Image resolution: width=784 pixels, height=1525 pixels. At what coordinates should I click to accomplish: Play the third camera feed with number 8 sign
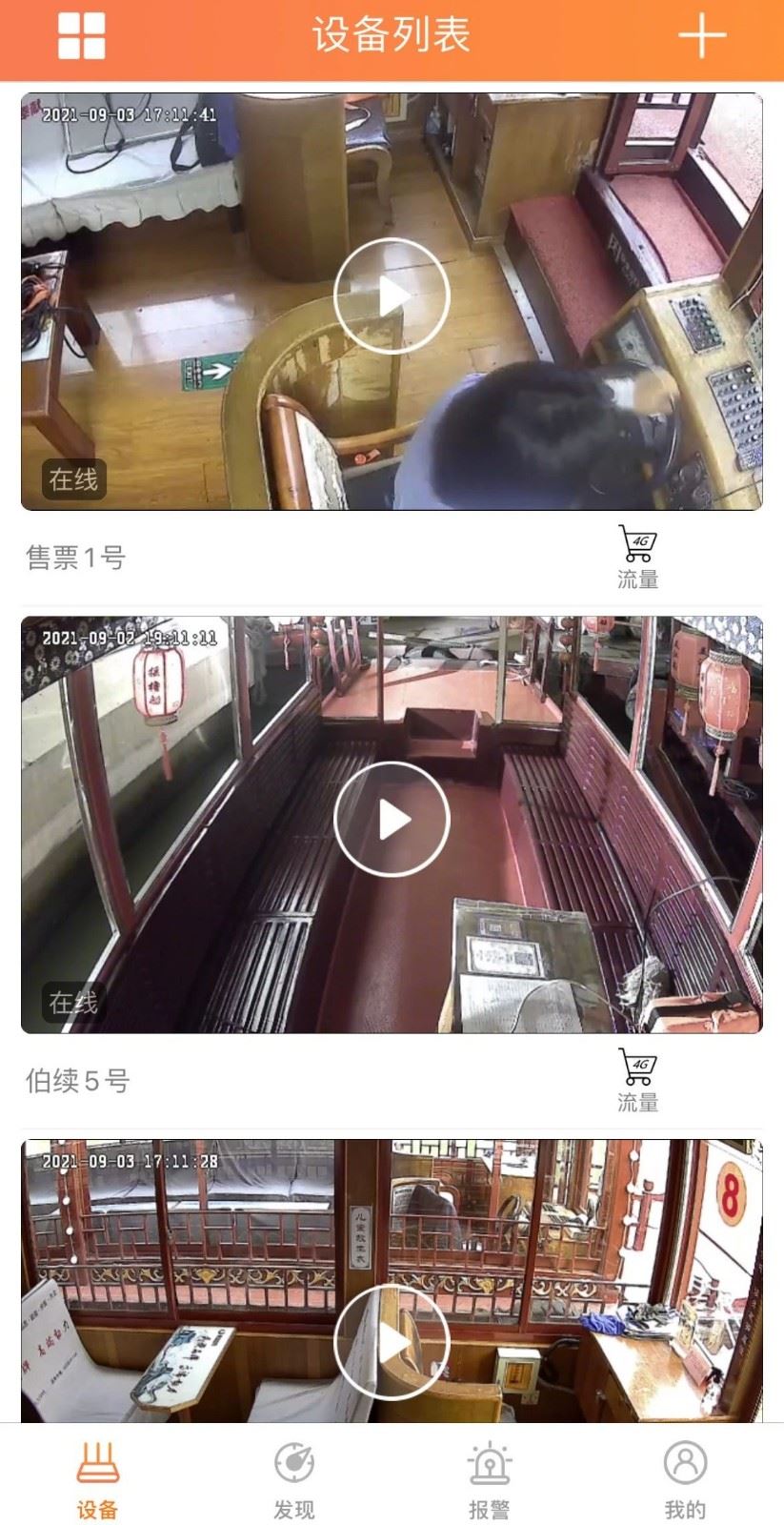(x=392, y=1342)
